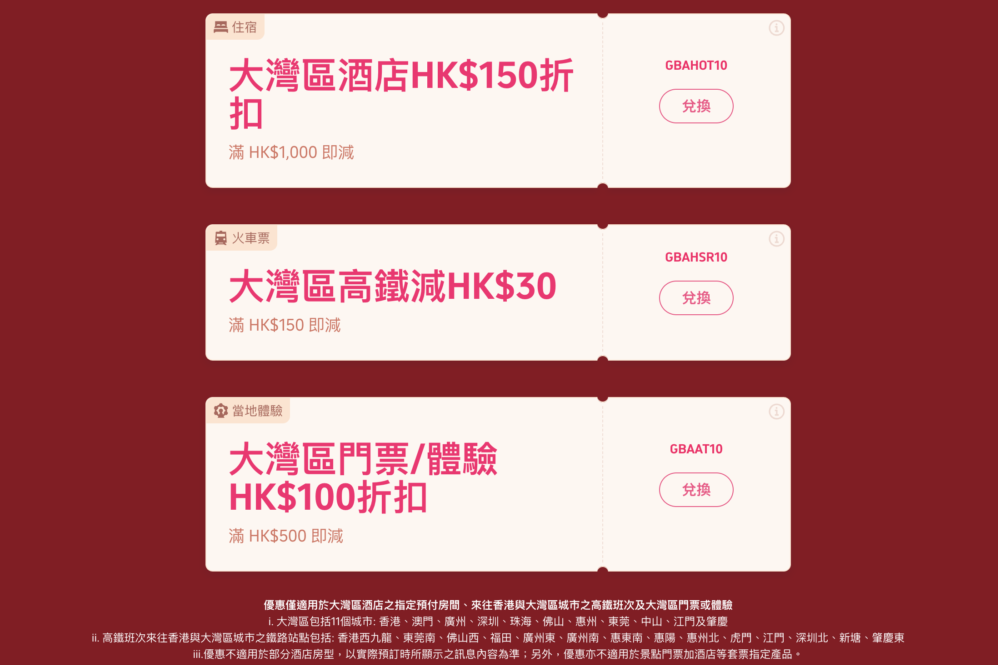Viewport: 998px width, 665px height.
Task: Redeem the GBAHSR10 high-speed rail coupon
Action: pyautogui.click(x=696, y=298)
